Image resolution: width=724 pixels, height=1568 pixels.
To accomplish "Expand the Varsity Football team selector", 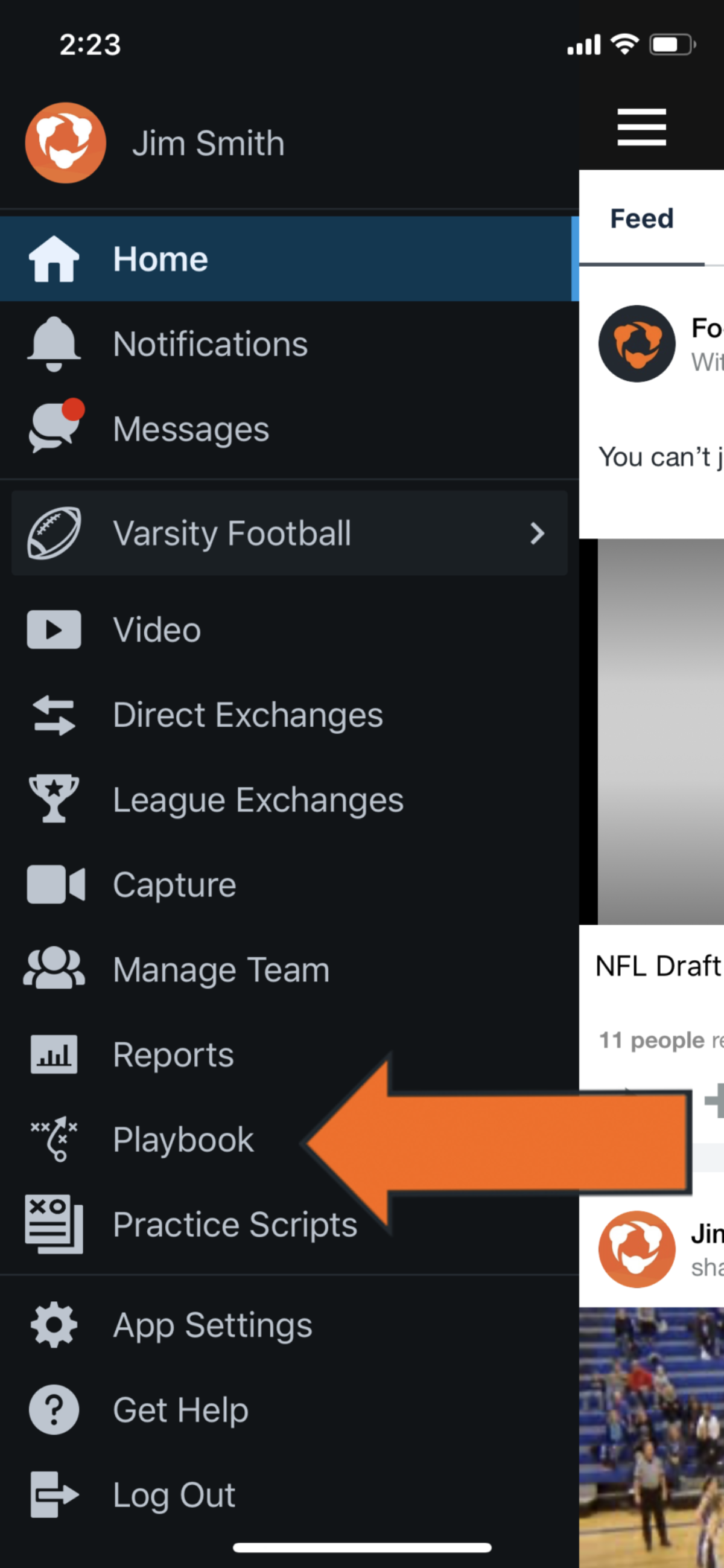I will pos(289,533).
